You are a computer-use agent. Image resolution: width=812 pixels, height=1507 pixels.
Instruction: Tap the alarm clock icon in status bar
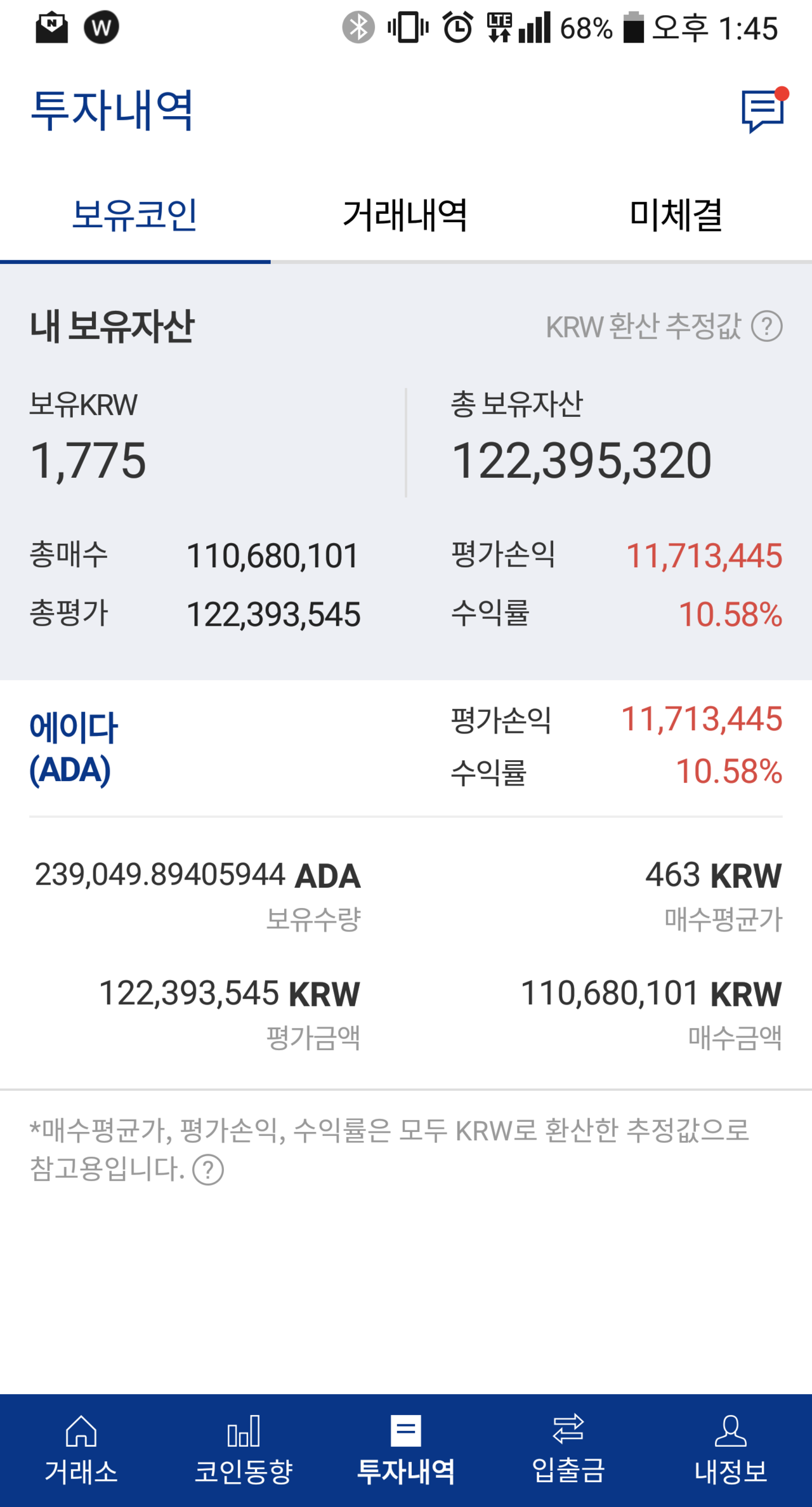click(455, 28)
